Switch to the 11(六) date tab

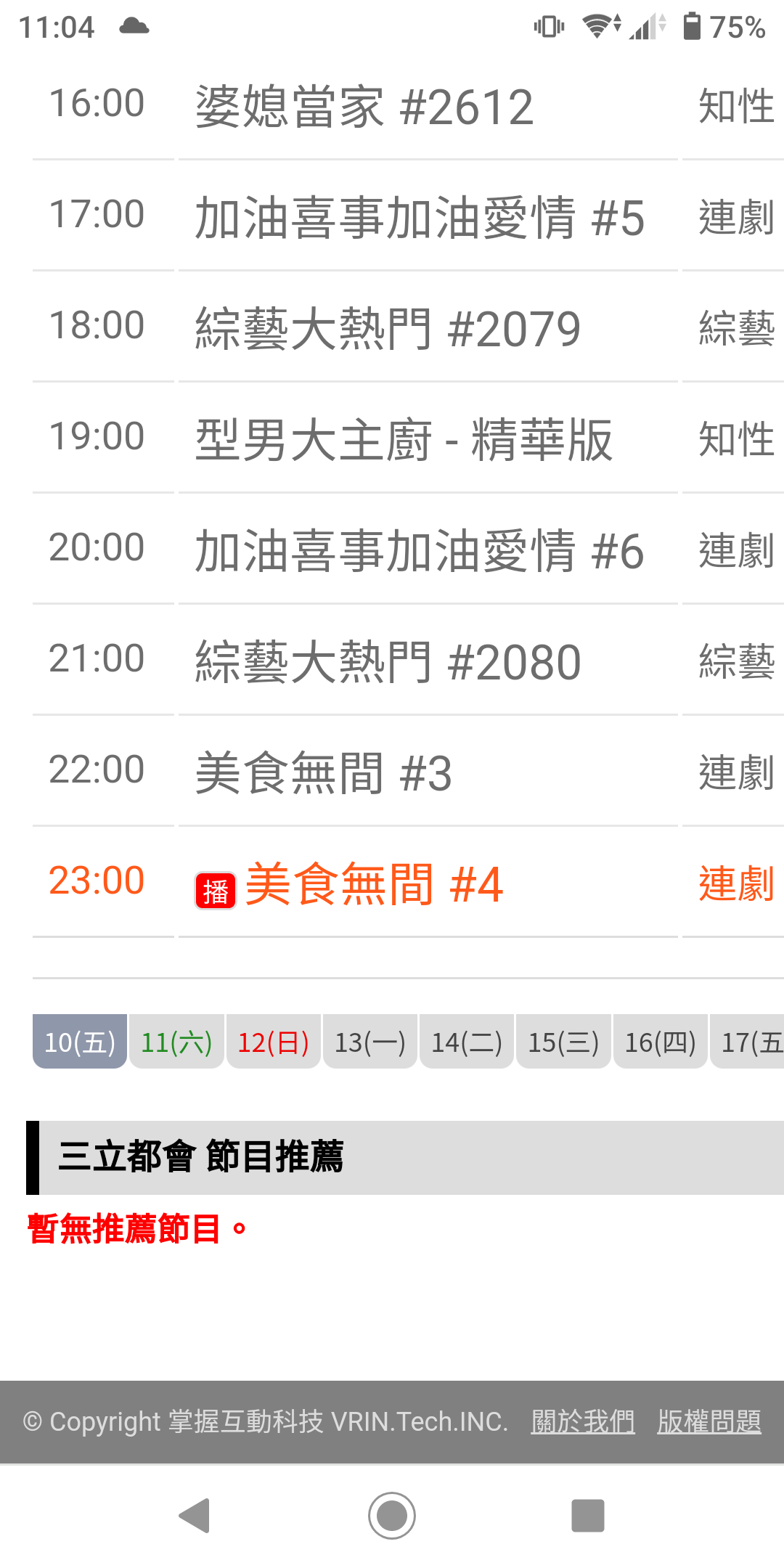click(x=176, y=1042)
